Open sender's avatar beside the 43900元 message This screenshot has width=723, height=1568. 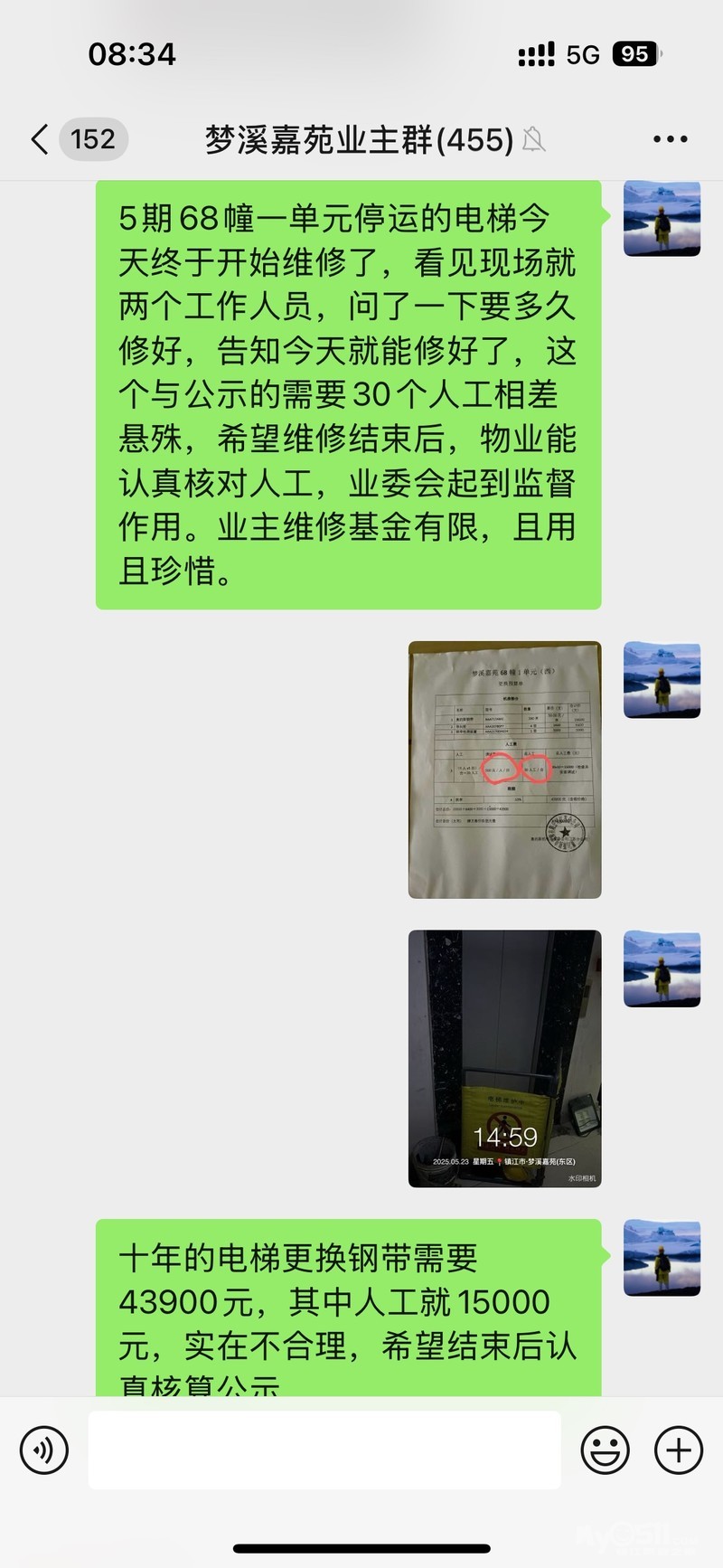click(x=662, y=1258)
